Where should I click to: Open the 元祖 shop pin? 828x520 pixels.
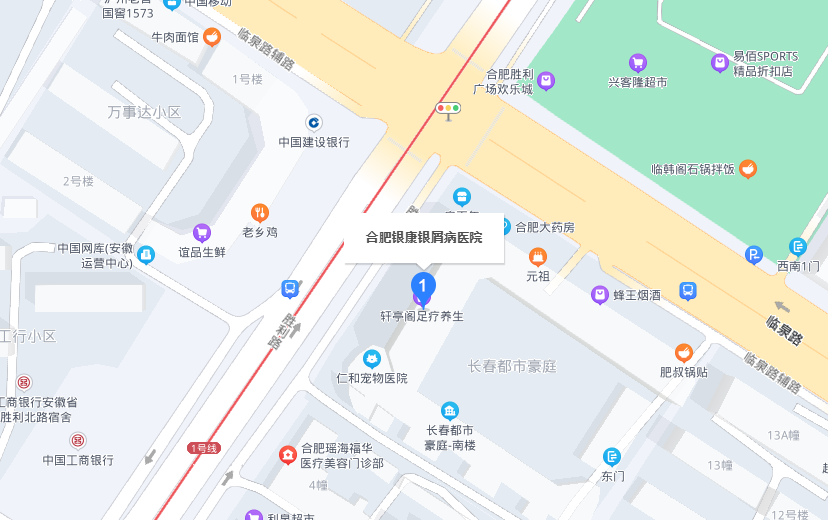[x=538, y=257]
